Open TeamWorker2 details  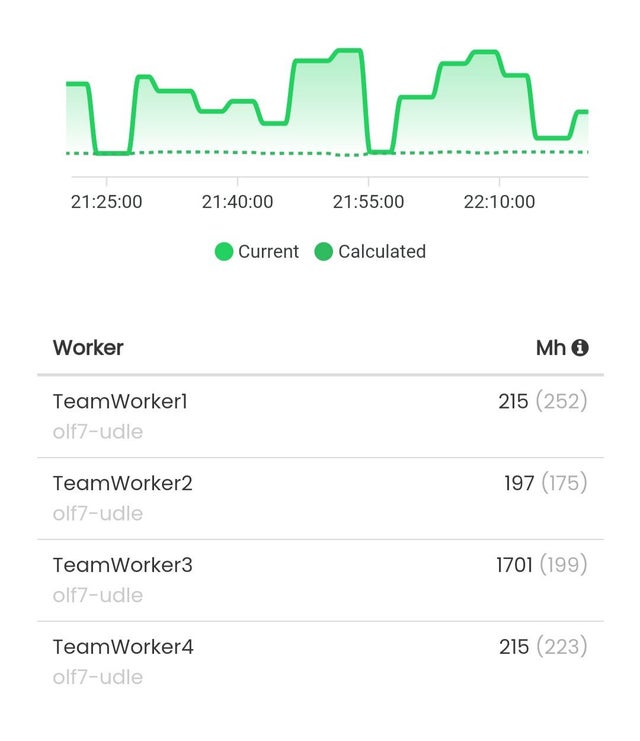click(x=122, y=484)
